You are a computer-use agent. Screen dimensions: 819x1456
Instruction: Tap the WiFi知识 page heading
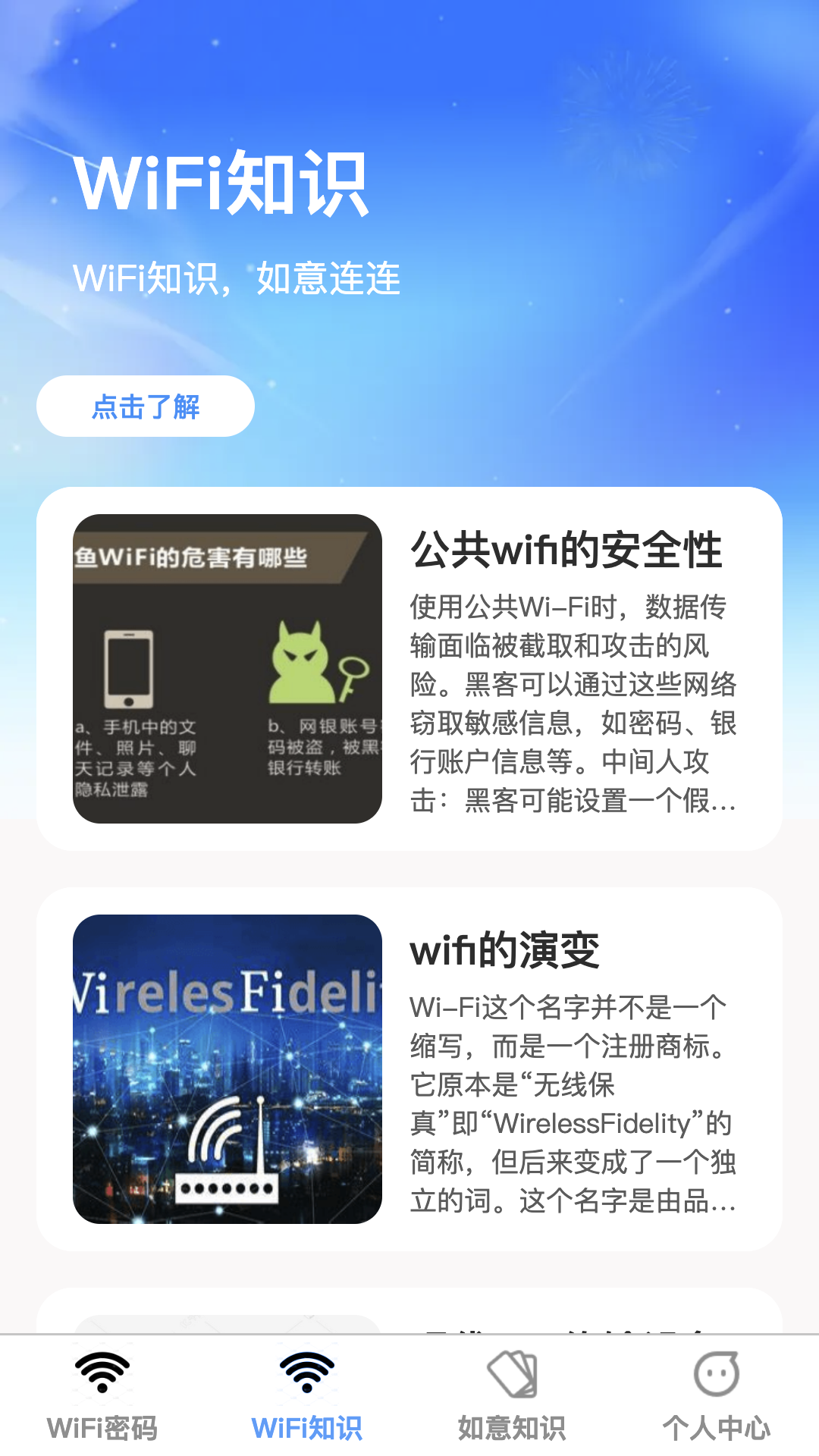pyautogui.click(x=224, y=186)
